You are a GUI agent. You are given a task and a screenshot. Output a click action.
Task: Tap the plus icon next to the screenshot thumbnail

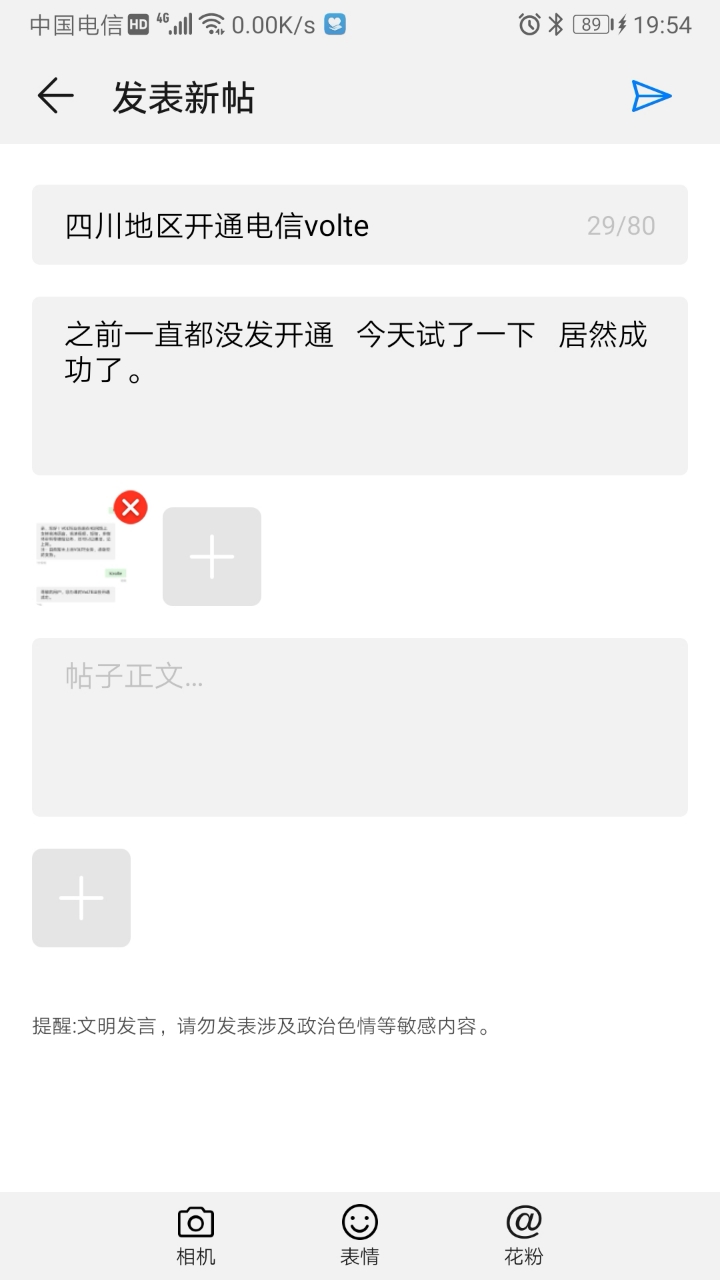tap(211, 556)
